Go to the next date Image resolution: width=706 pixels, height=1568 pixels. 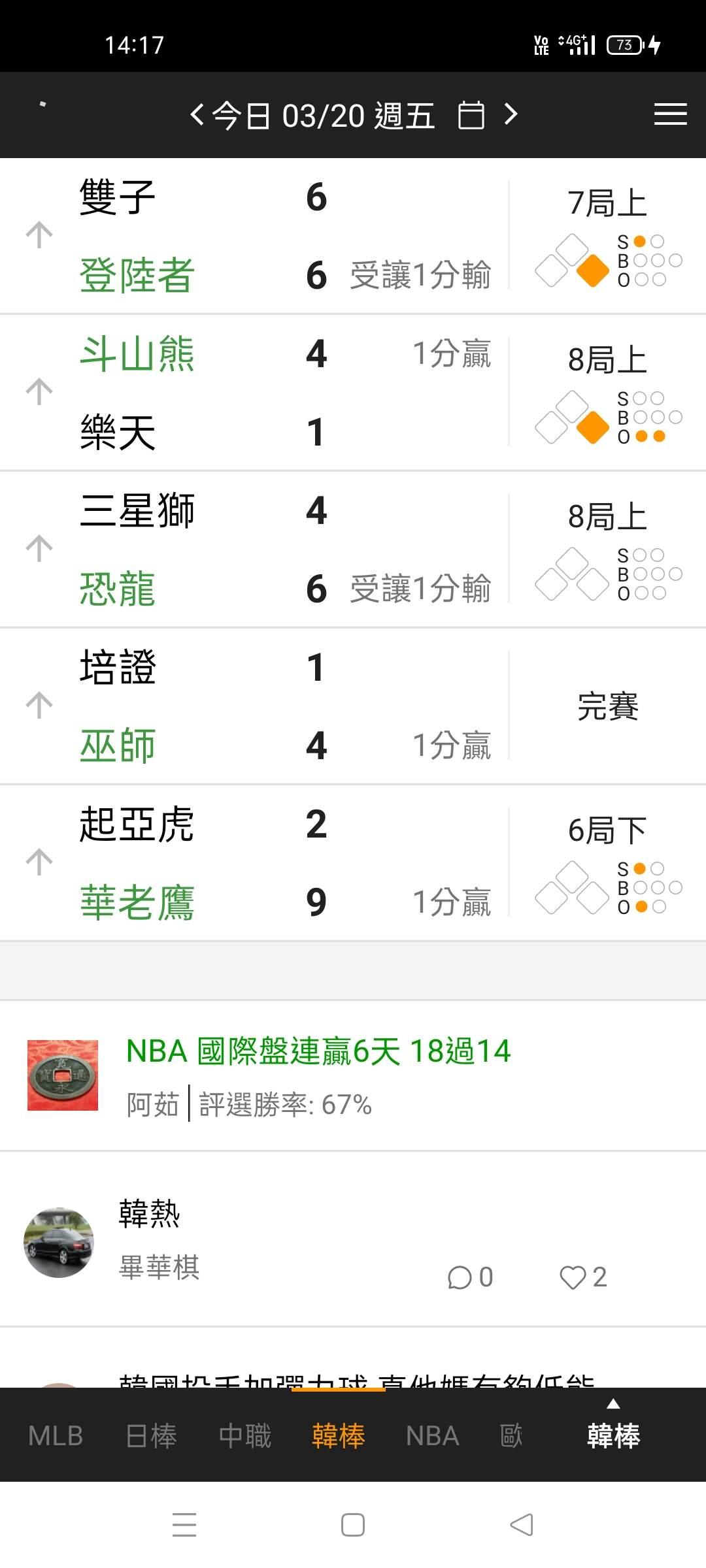click(511, 115)
